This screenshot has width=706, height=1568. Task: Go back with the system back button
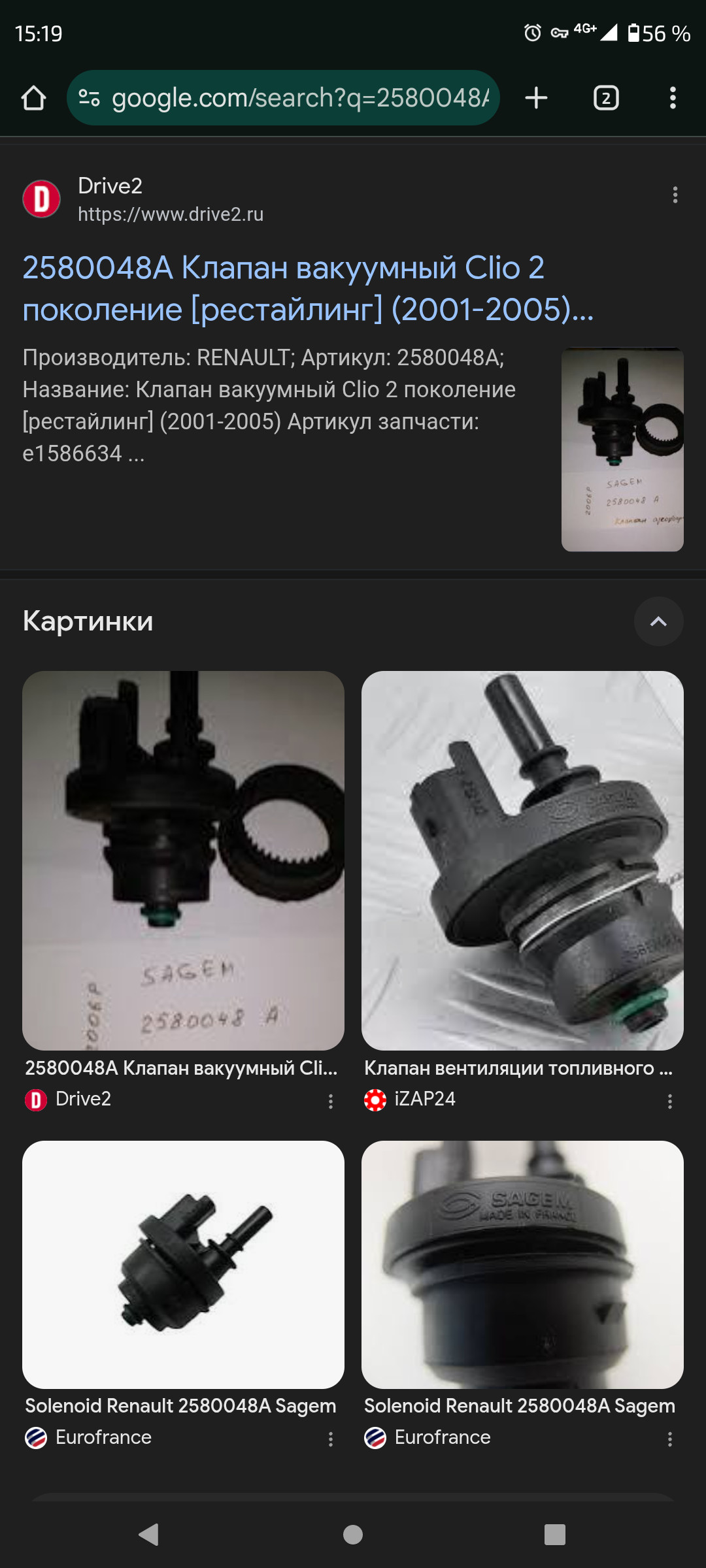(150, 1534)
